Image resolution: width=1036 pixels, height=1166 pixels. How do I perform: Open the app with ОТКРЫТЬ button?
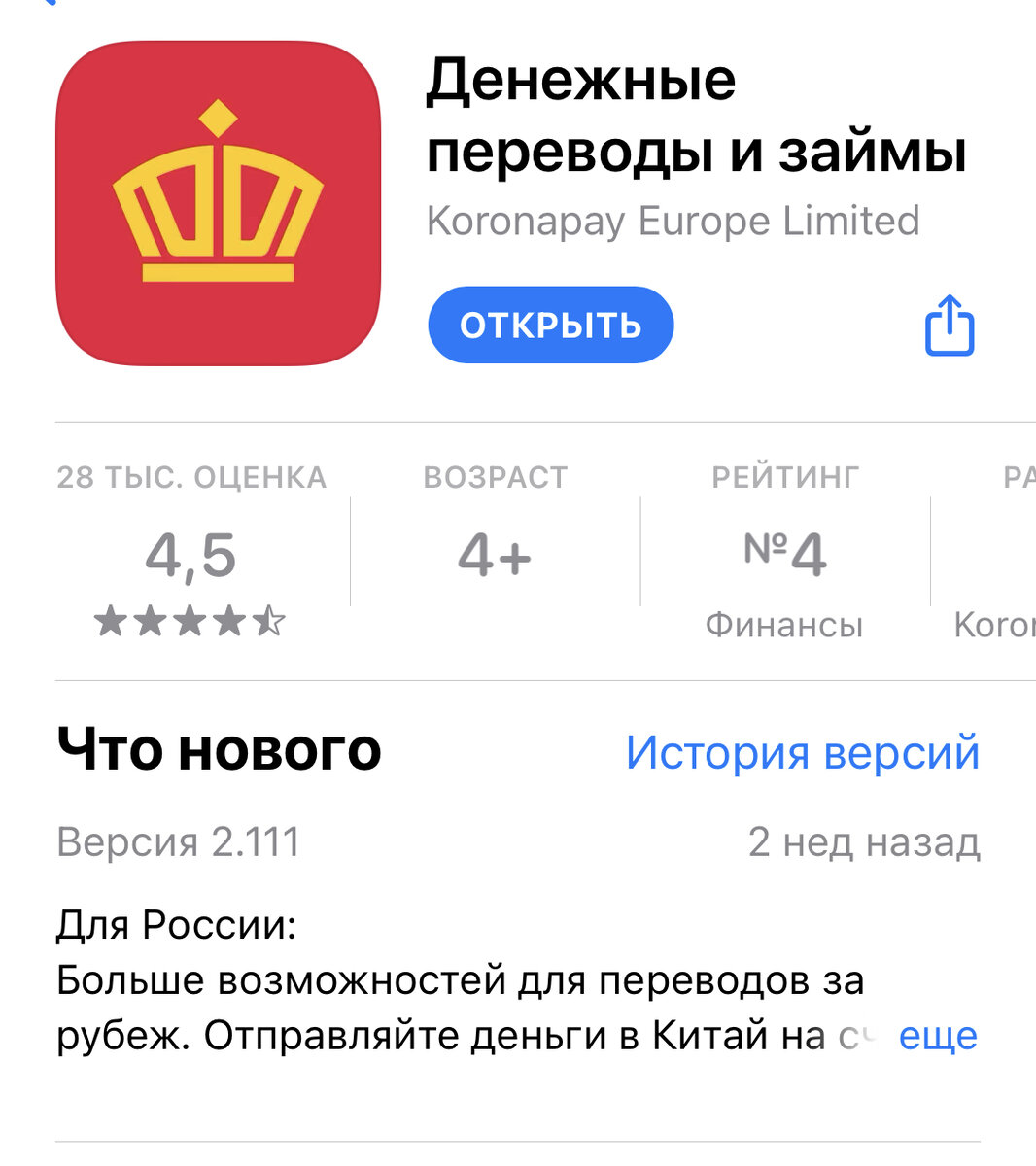click(x=550, y=325)
